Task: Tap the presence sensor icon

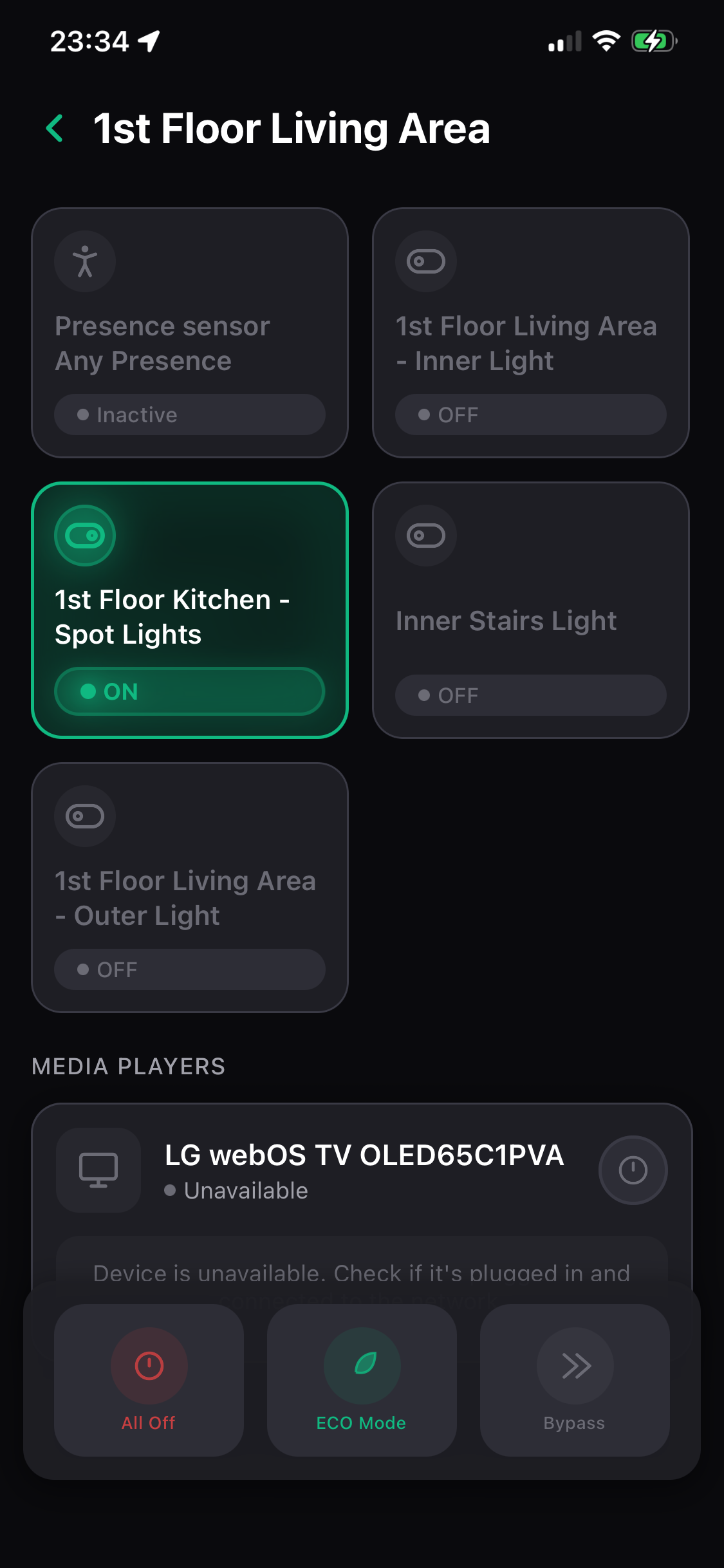Action: click(84, 261)
